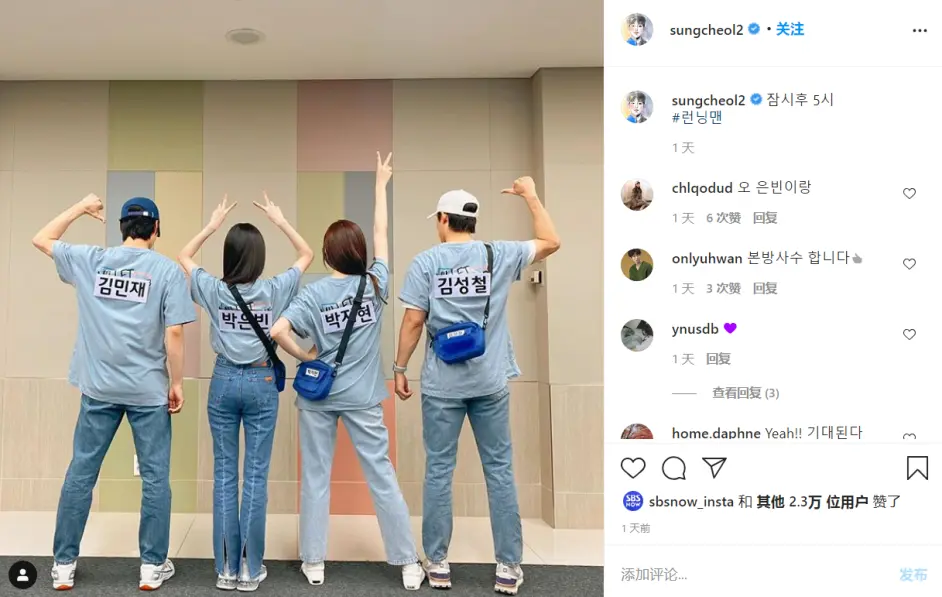Reply to chlqodud's comment
The height and width of the screenshot is (597, 942).
tap(765, 218)
